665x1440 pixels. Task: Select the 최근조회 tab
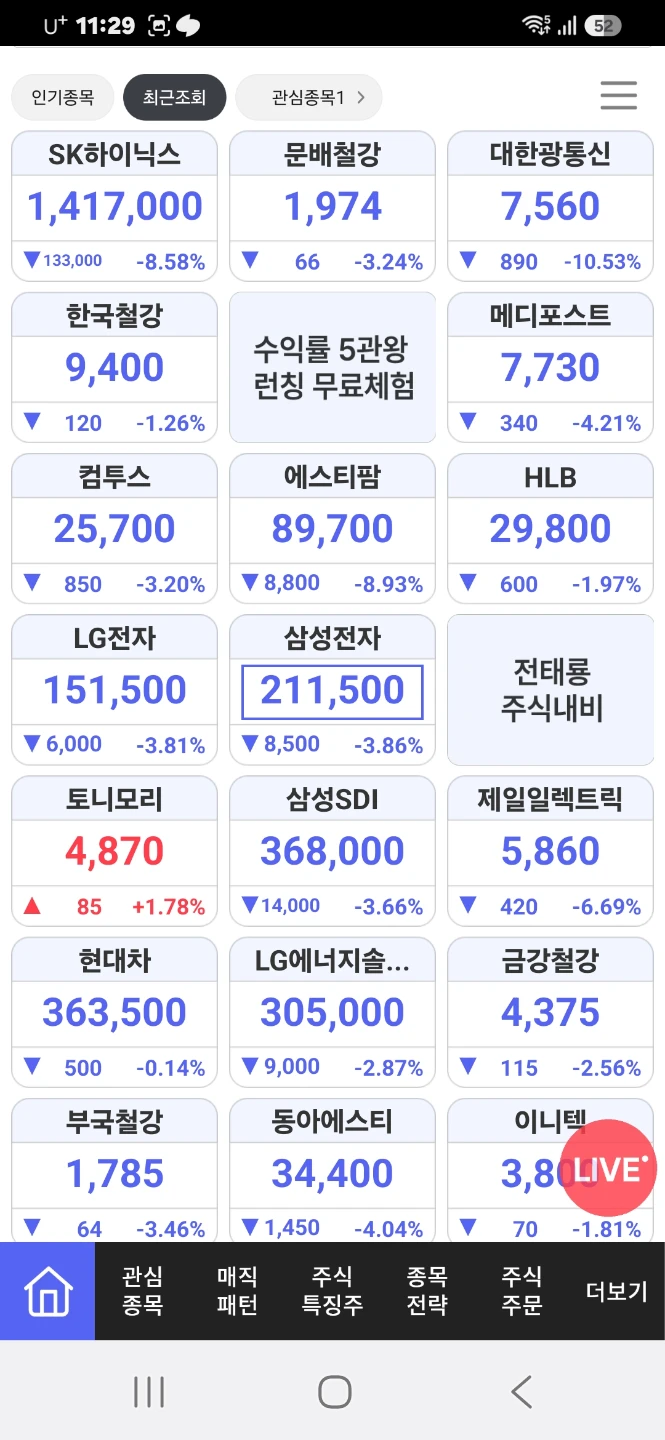174,97
